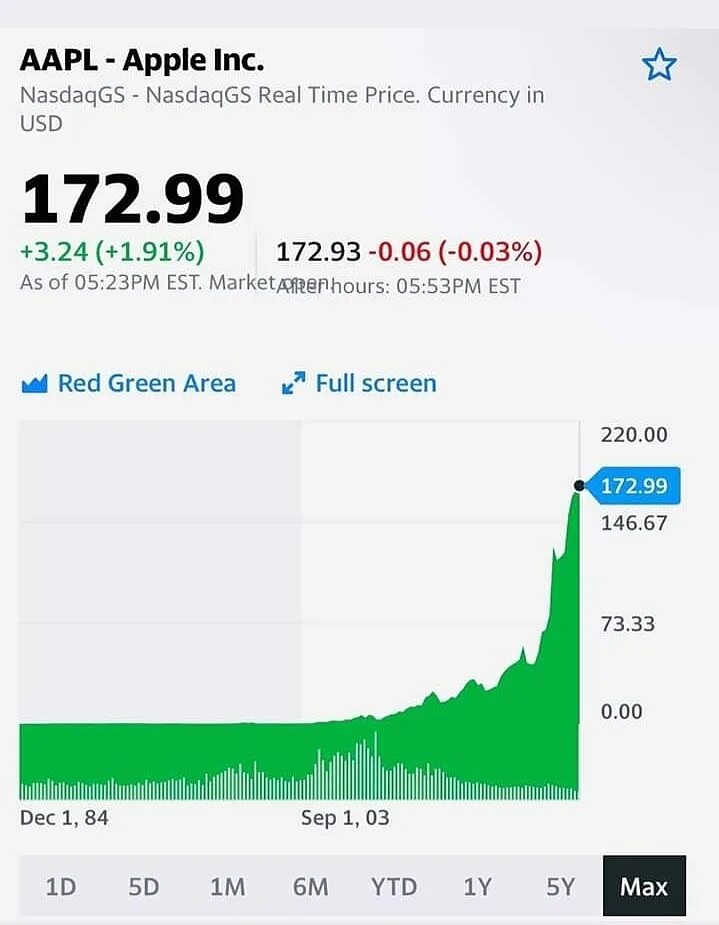Show the 5Y price history
Screen dimensions: 719x925
coord(560,886)
